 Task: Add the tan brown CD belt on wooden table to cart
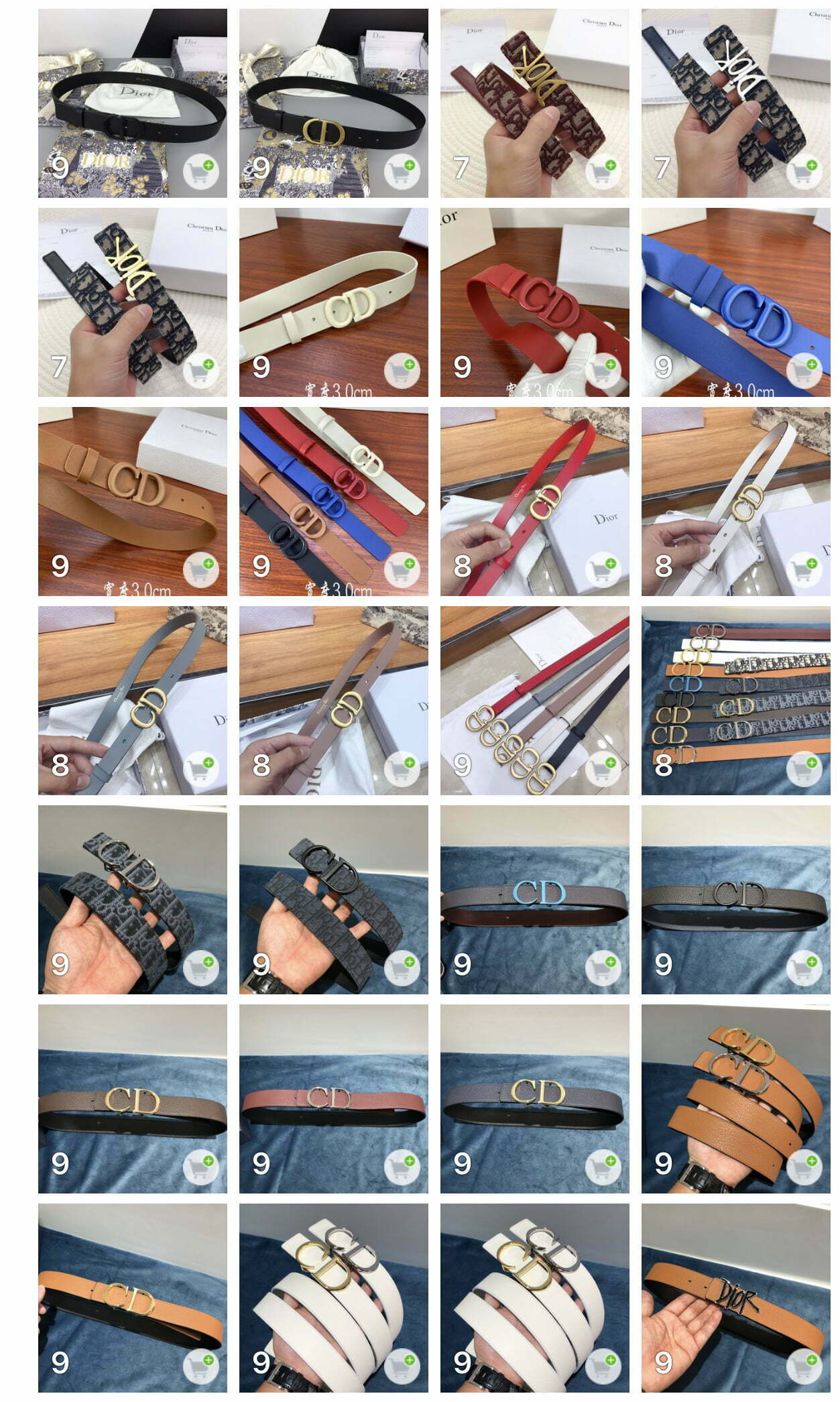pyautogui.click(x=200, y=570)
